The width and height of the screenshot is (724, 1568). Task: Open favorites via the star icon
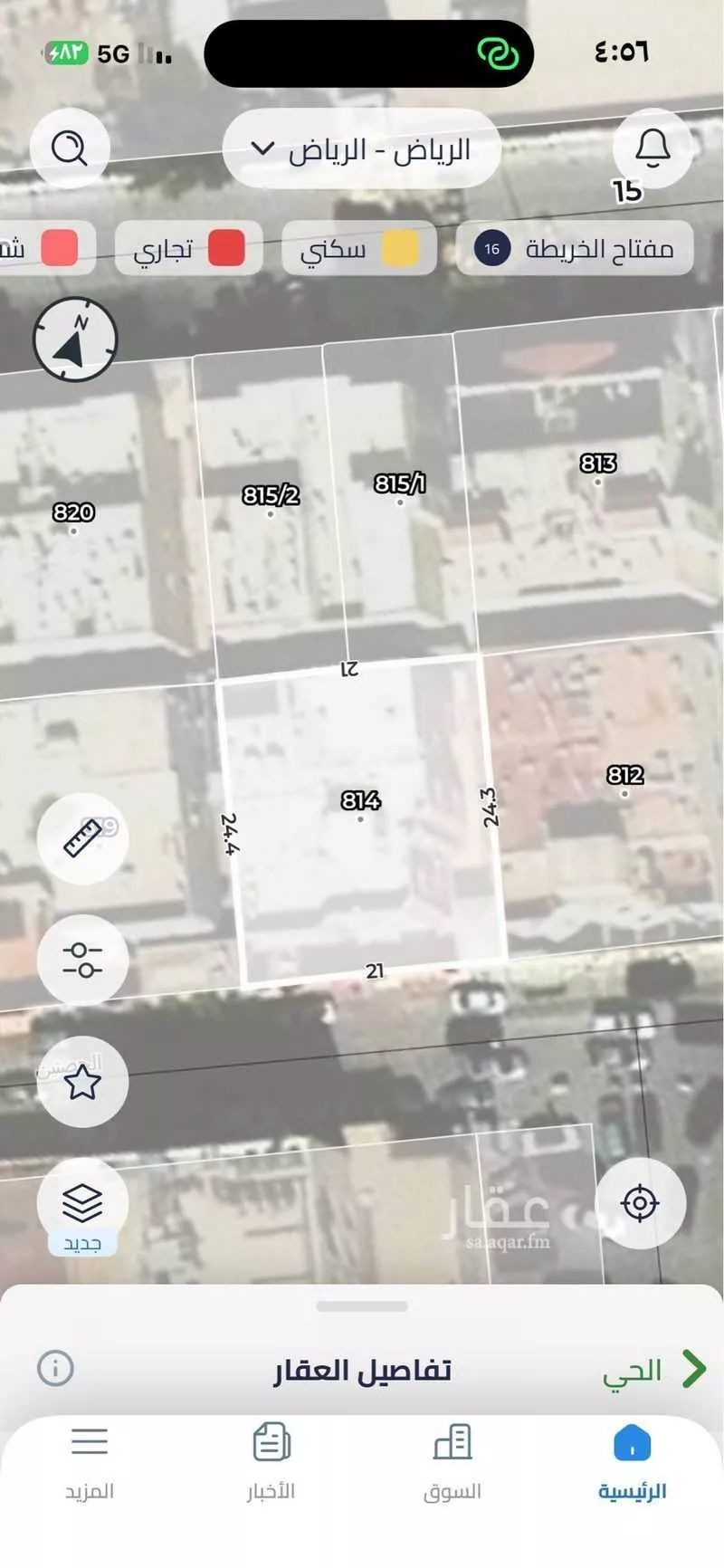click(x=83, y=1082)
